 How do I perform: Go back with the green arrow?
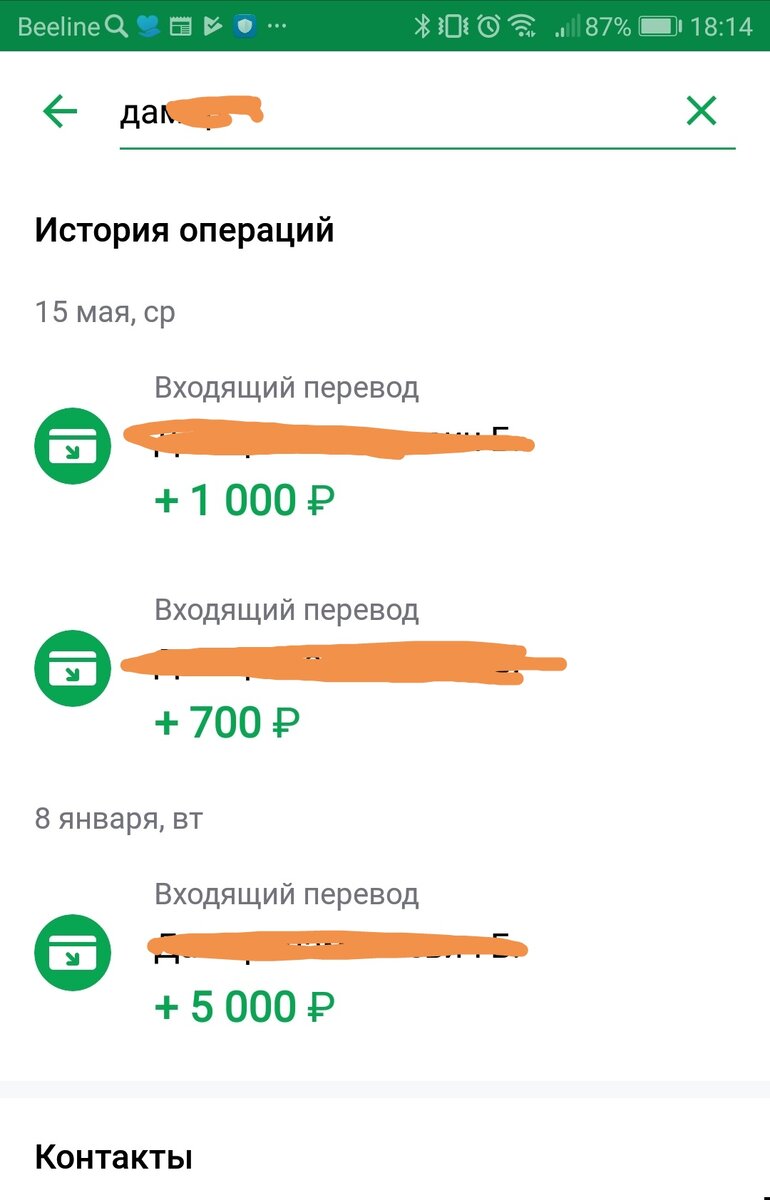click(60, 111)
